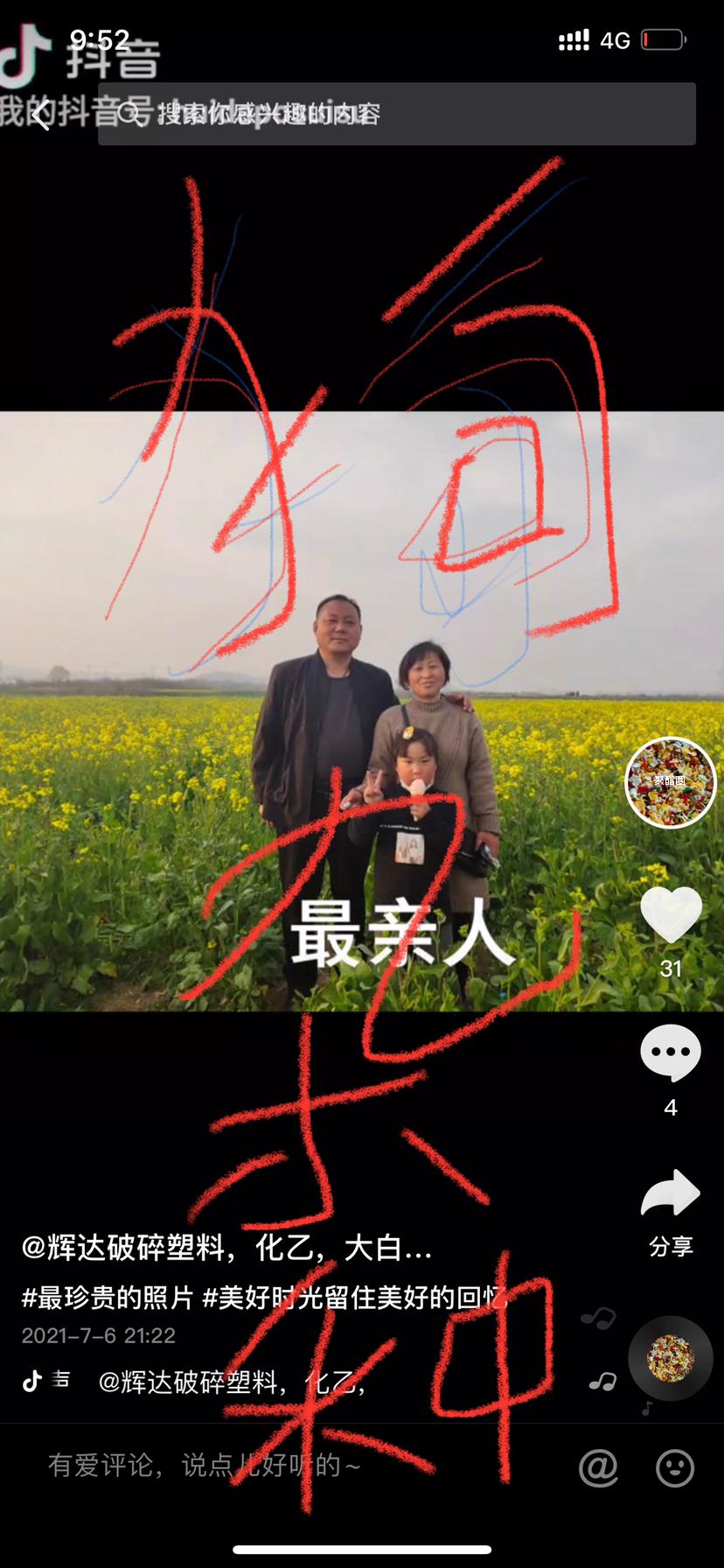Open the #最珍贵的照片 hashtag
724x1568 pixels.
(x=107, y=1297)
